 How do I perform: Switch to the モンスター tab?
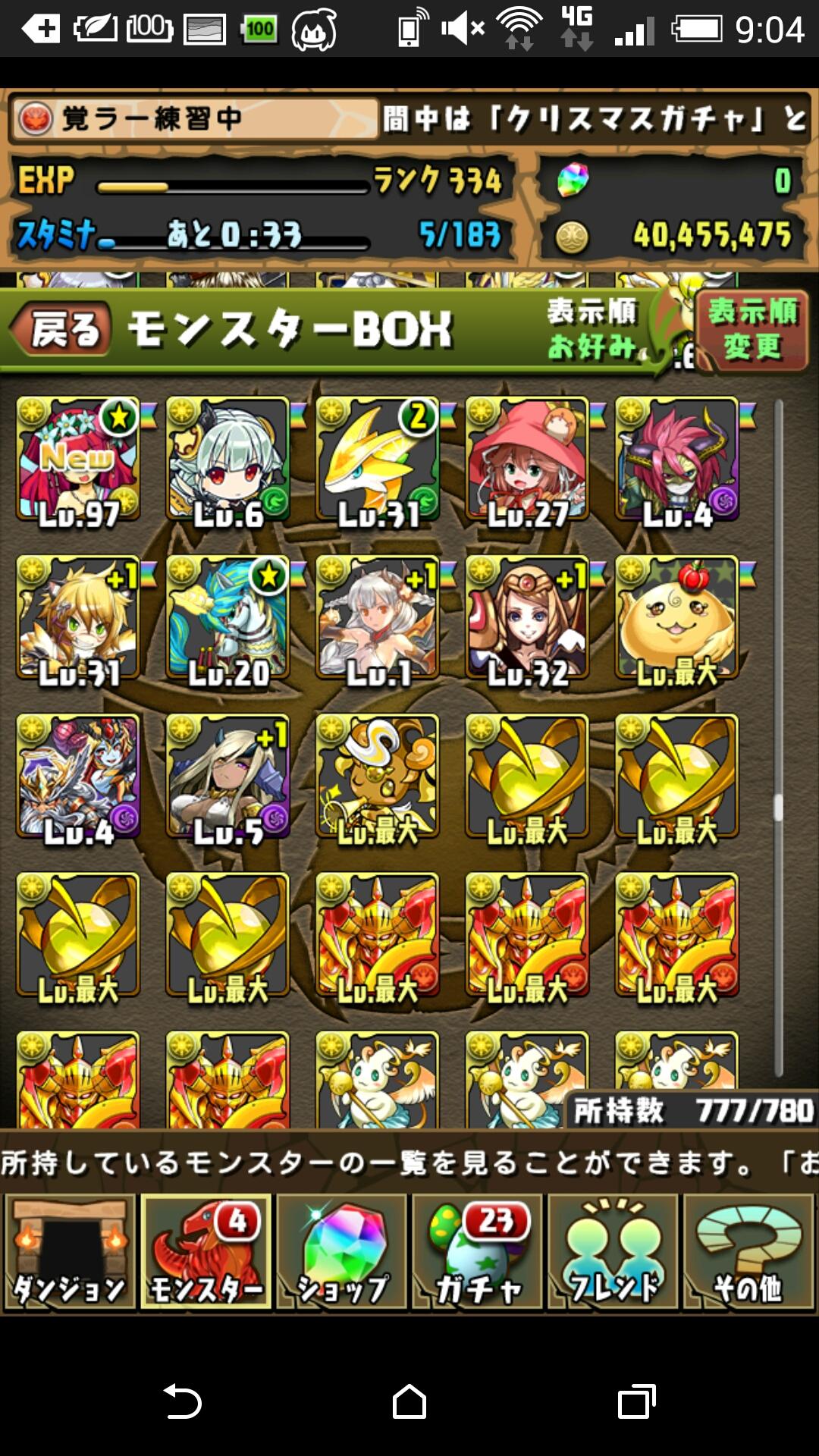point(206,1251)
